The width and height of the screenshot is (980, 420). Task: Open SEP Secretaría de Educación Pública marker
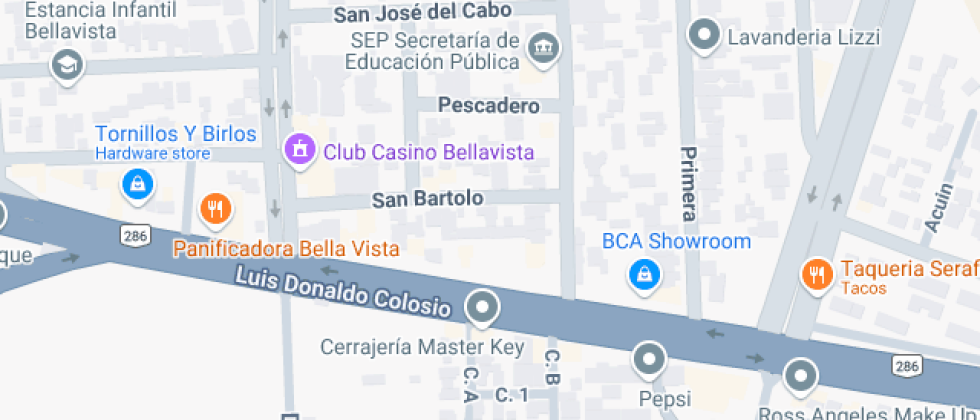[543, 48]
